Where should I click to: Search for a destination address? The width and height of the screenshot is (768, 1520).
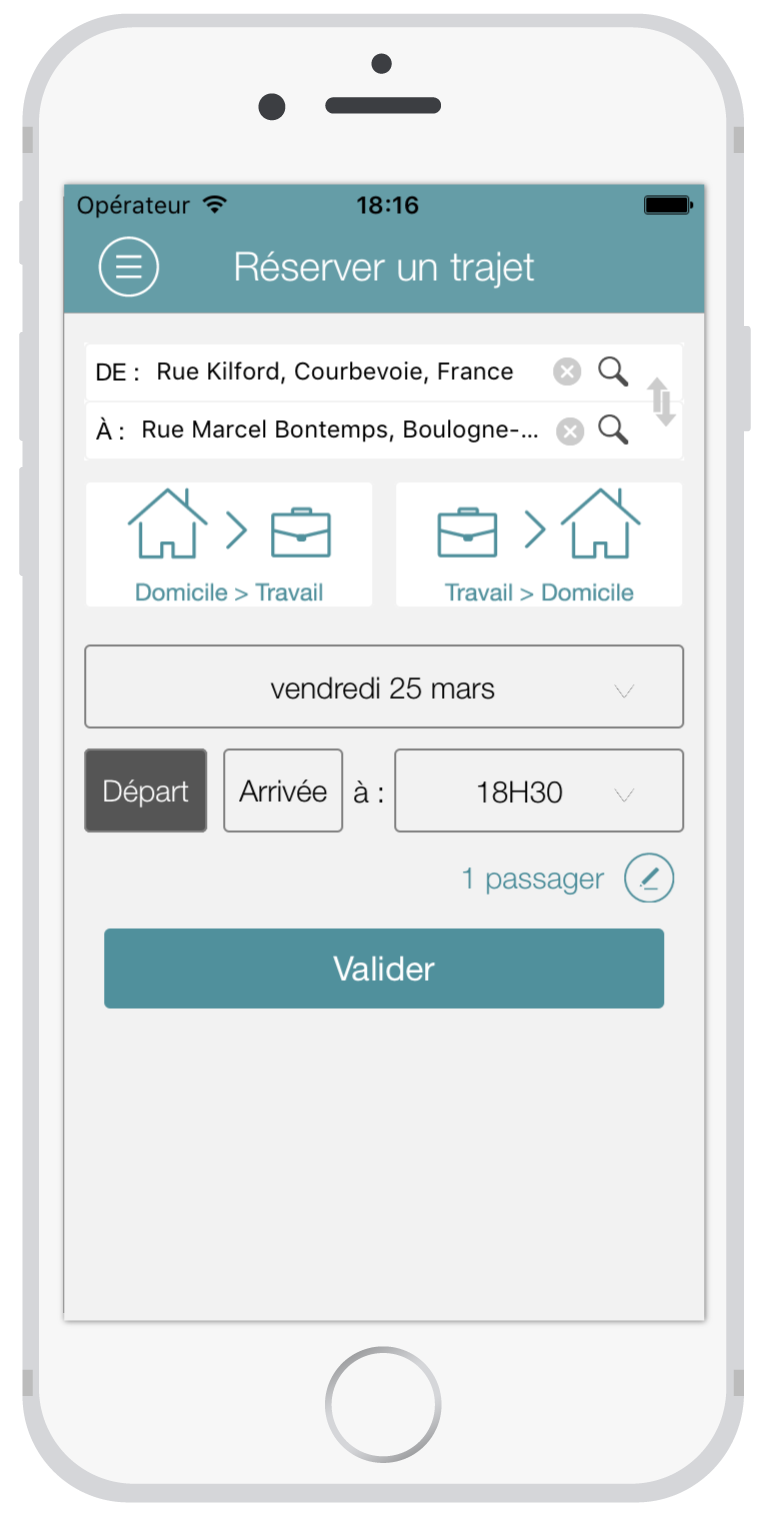(x=613, y=430)
